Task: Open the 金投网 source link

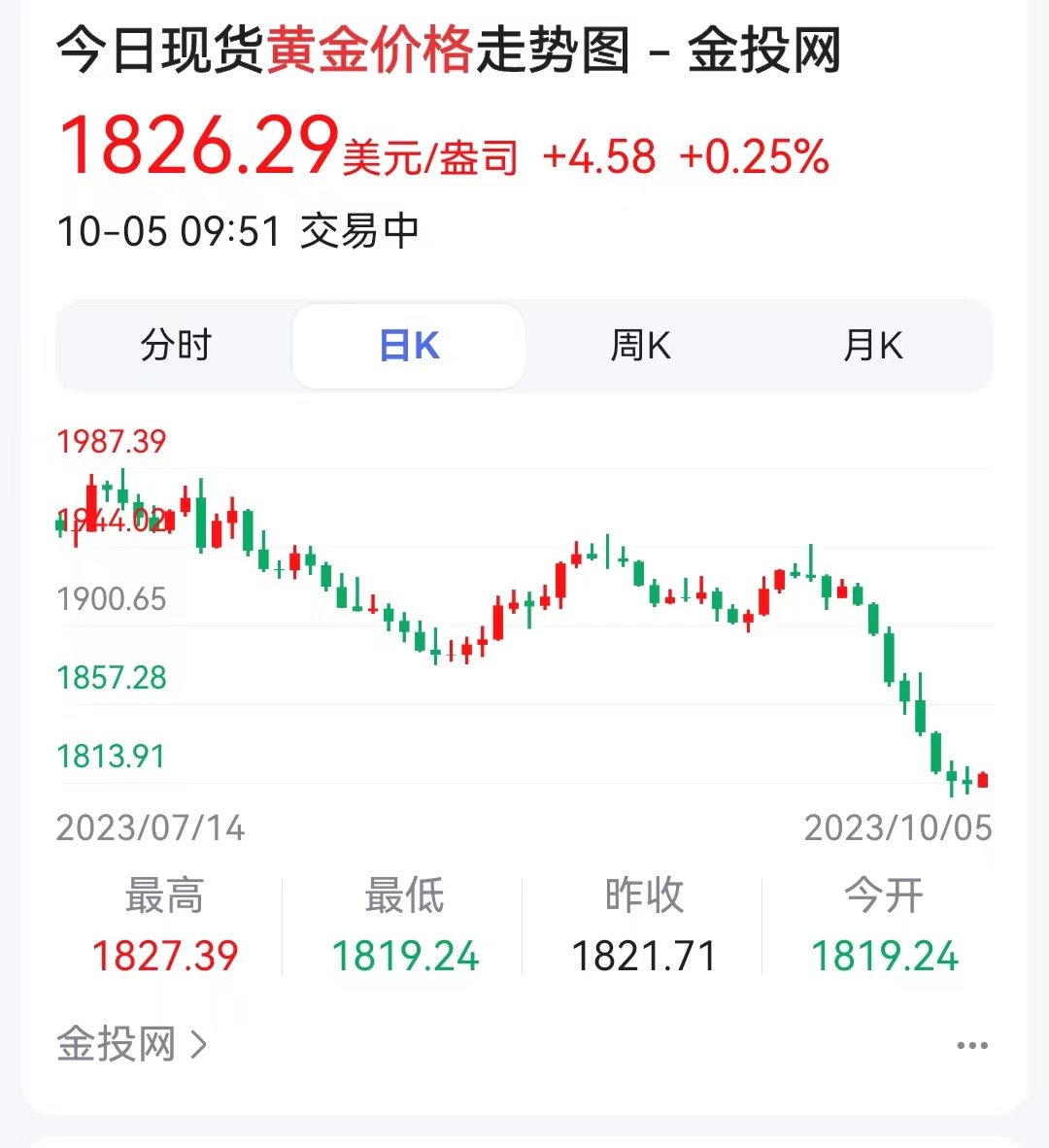Action: point(132,1045)
